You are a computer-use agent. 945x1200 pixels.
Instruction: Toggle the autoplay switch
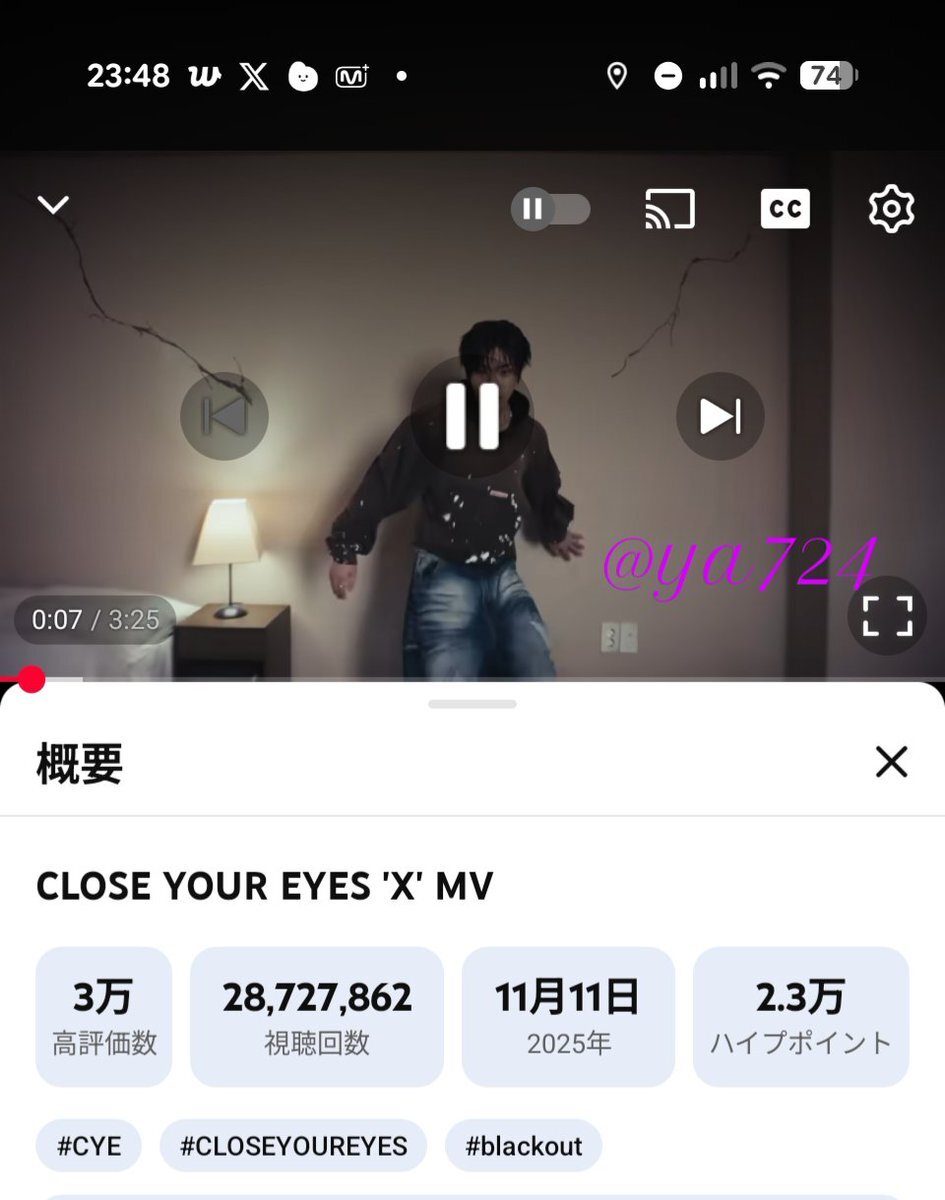tap(551, 209)
